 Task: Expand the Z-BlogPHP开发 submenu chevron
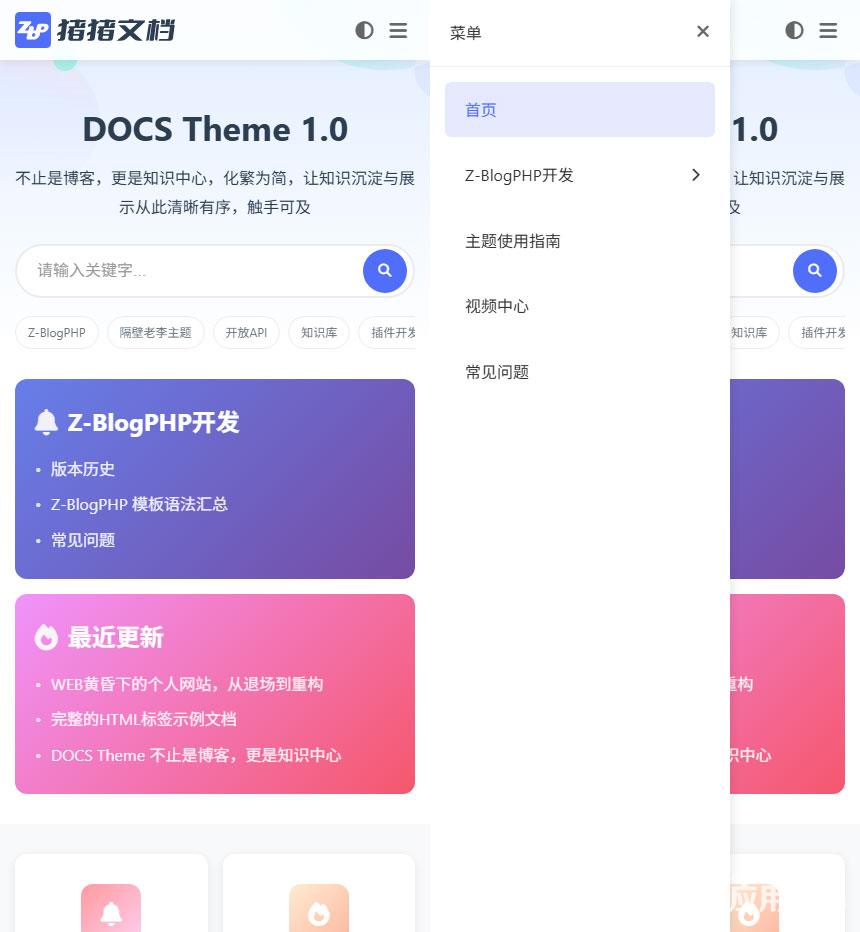[x=696, y=175]
